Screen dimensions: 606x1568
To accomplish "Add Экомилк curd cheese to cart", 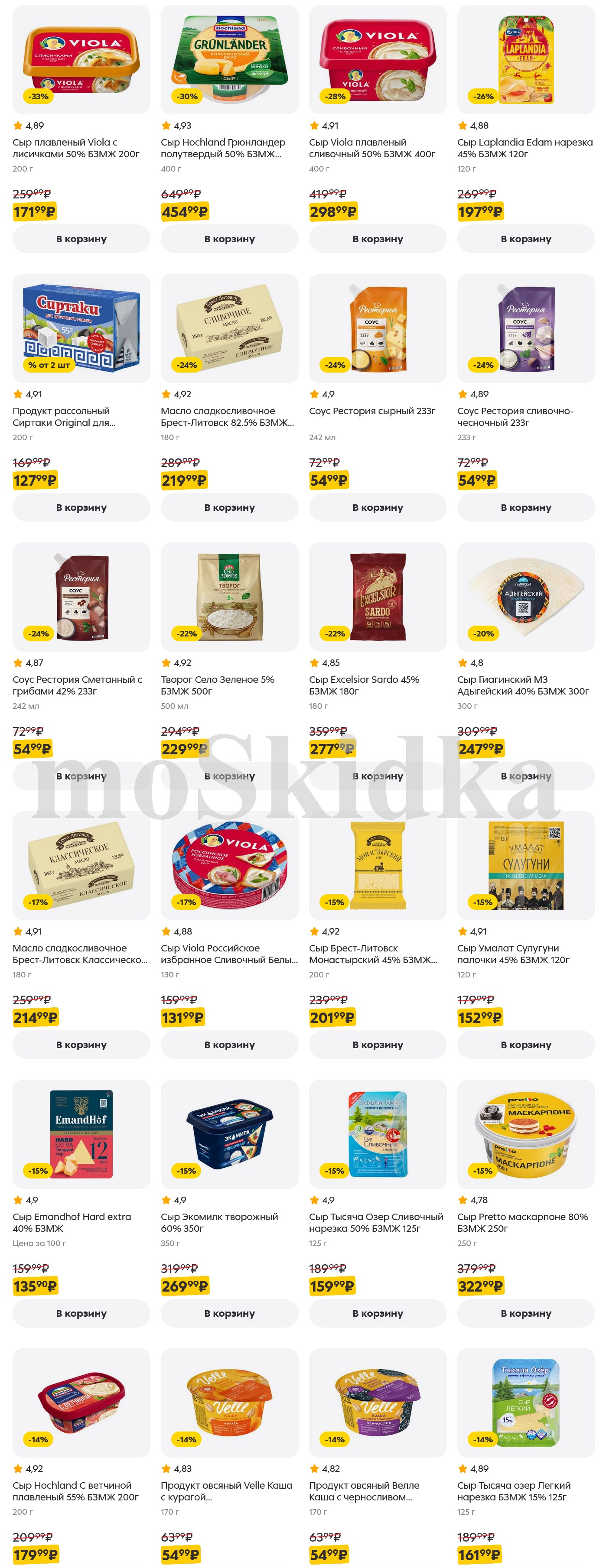I will 229,1313.
